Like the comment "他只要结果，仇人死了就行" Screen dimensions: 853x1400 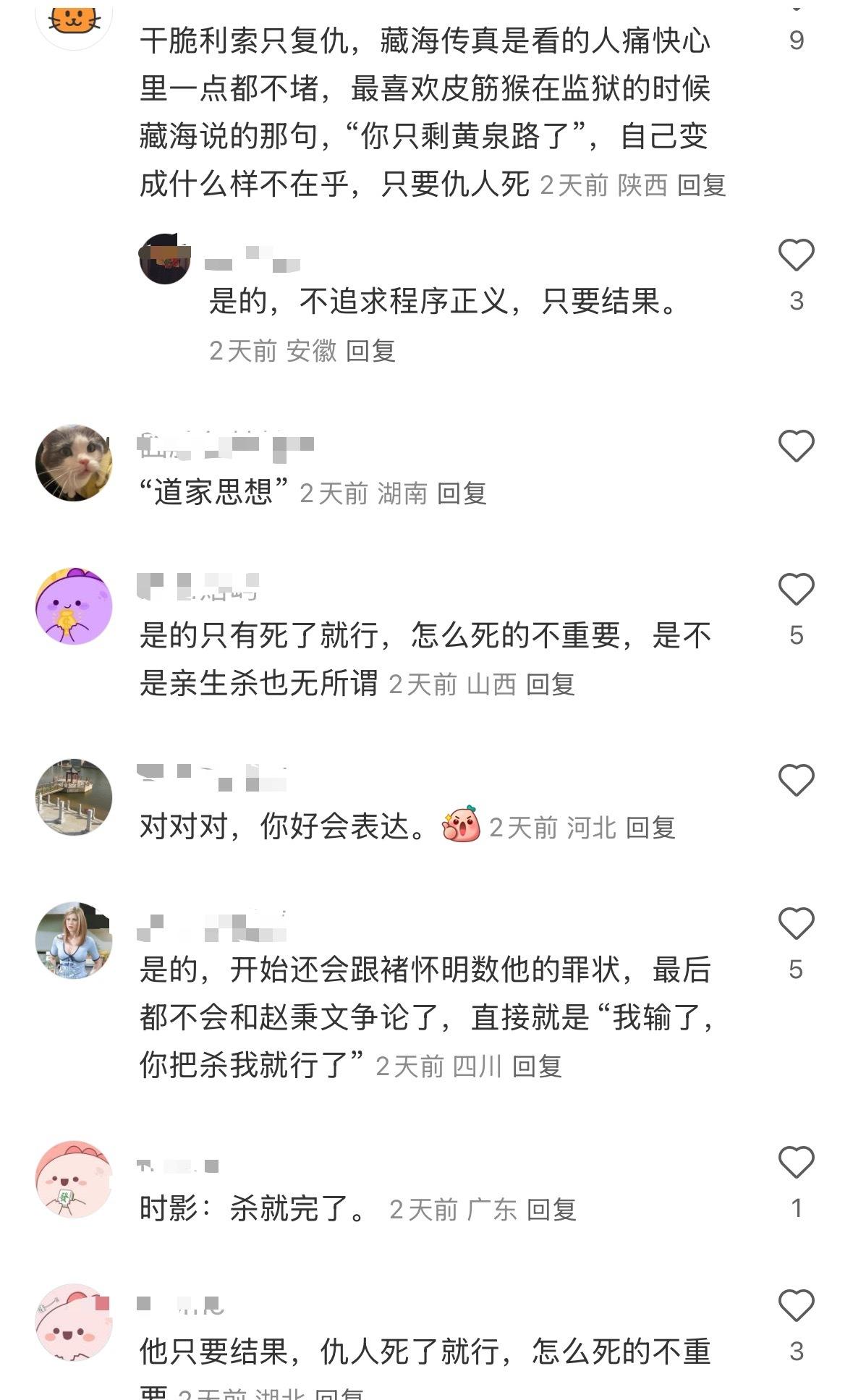tap(796, 1306)
